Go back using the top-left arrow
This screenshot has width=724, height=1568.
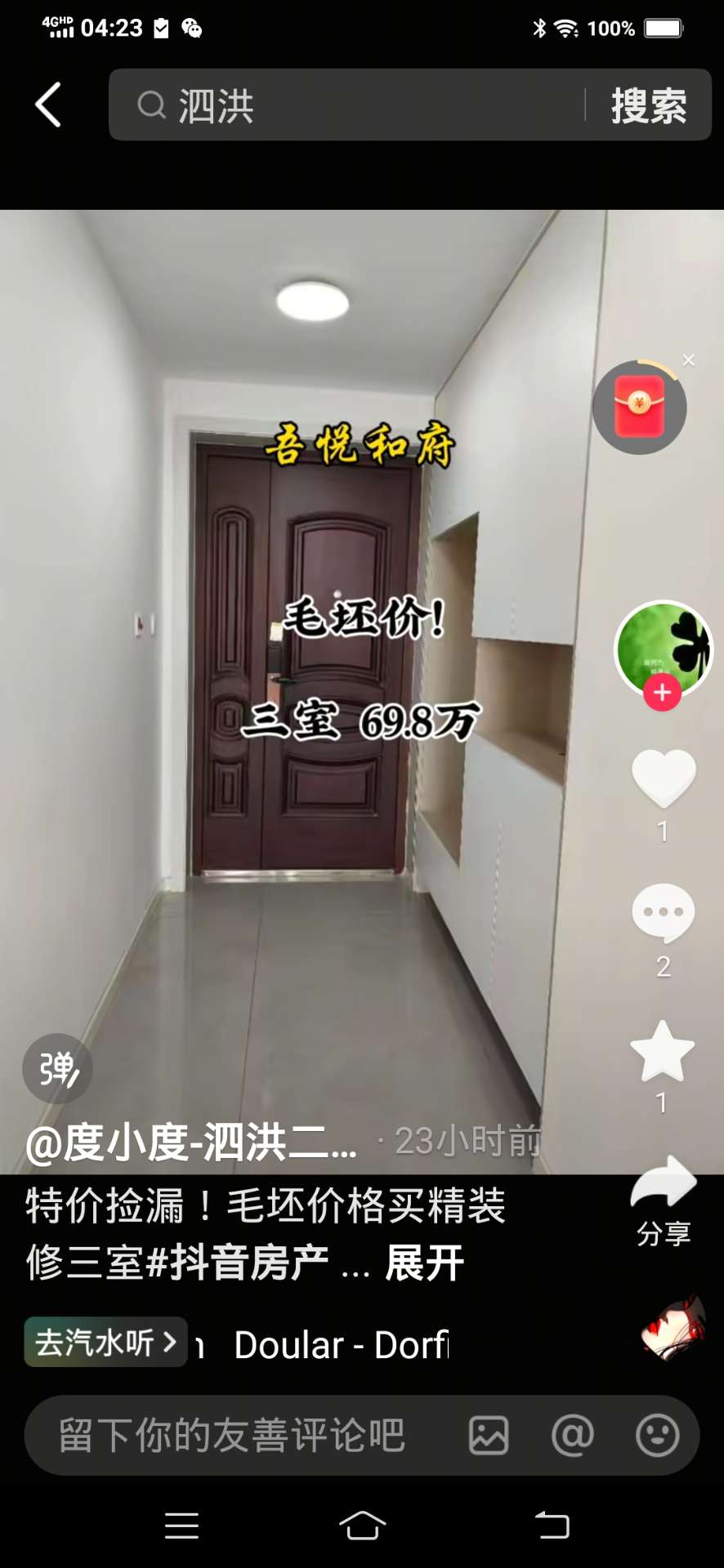48,105
